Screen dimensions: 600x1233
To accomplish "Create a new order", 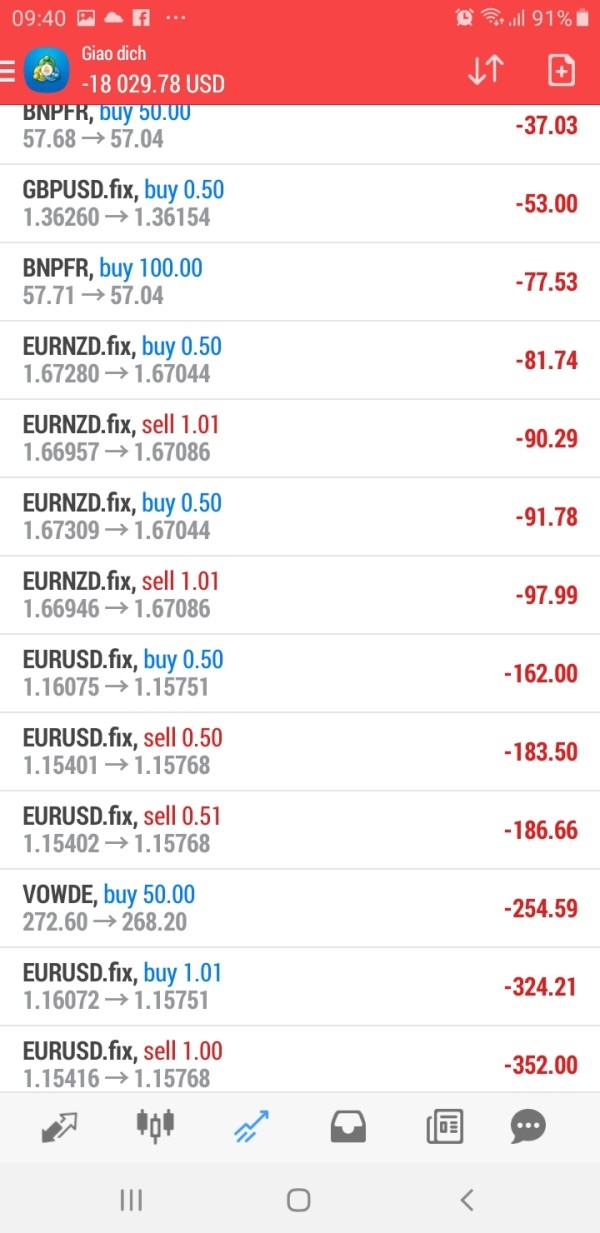I will click(561, 70).
